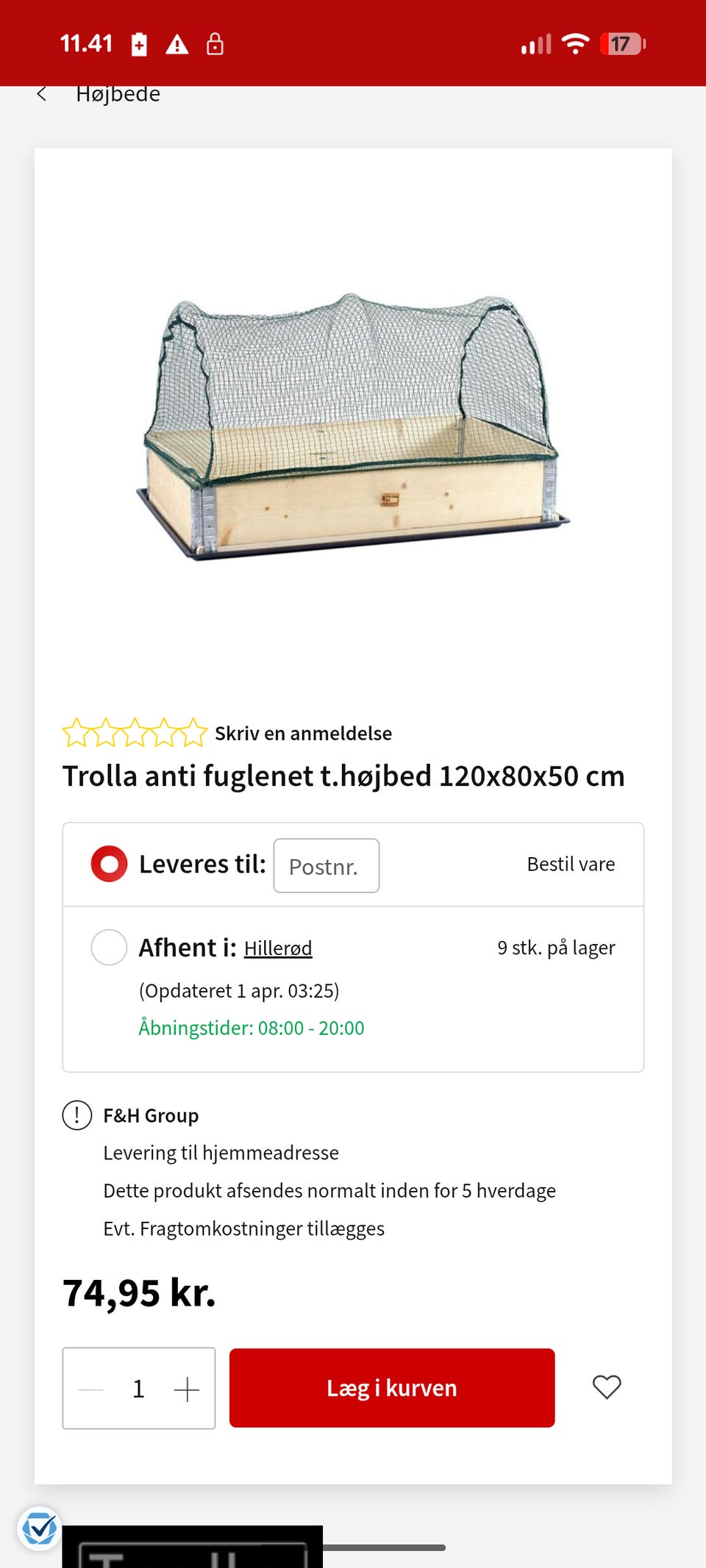The image size is (706, 1568).
Task: Tap the Wi-Fi icon in the status bar
Action: click(575, 44)
